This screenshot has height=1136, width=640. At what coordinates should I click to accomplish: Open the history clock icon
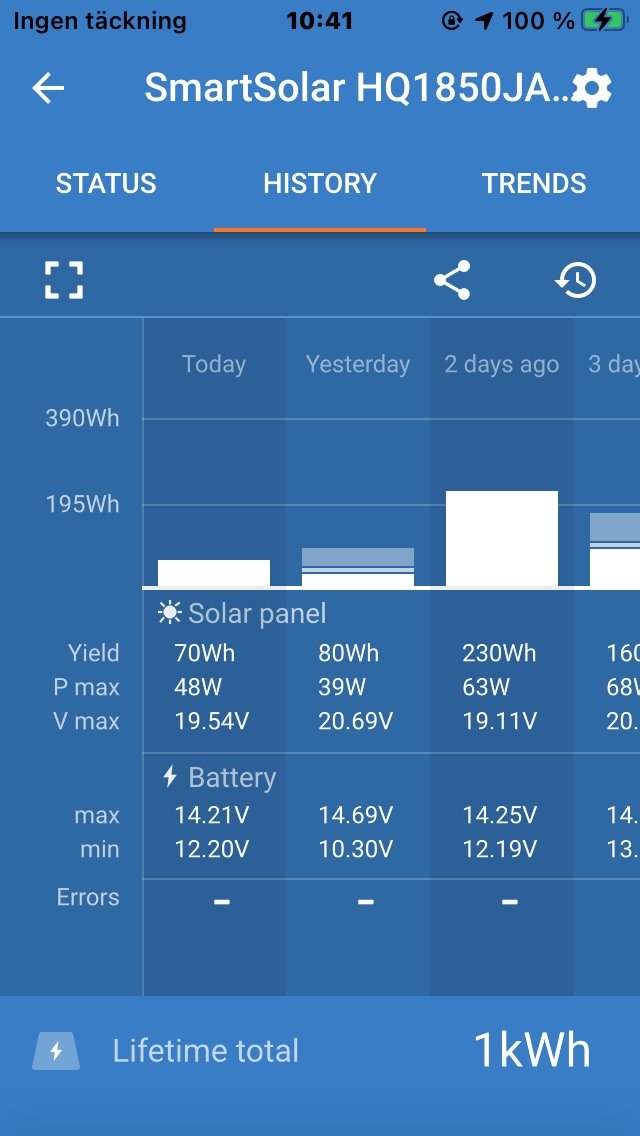[575, 280]
